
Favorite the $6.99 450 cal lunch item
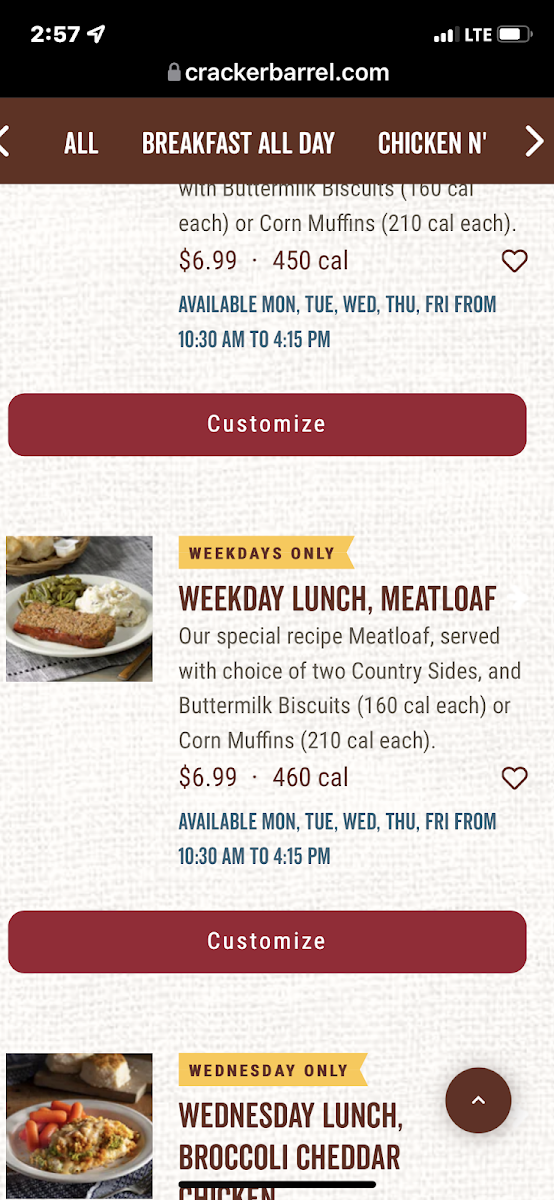pyautogui.click(x=514, y=261)
